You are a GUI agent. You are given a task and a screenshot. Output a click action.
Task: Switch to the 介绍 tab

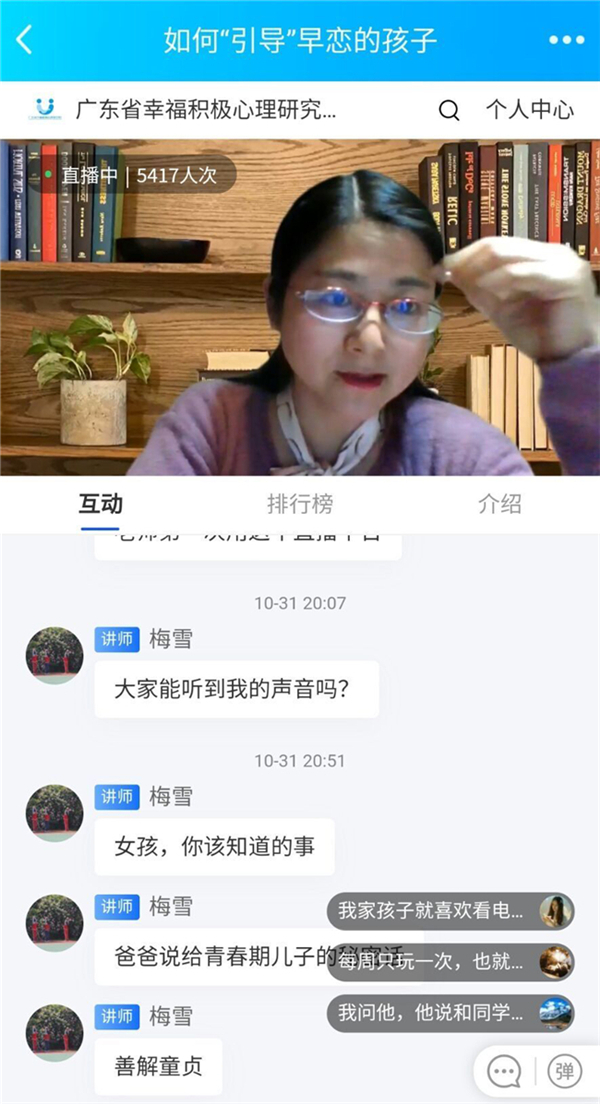tap(499, 504)
